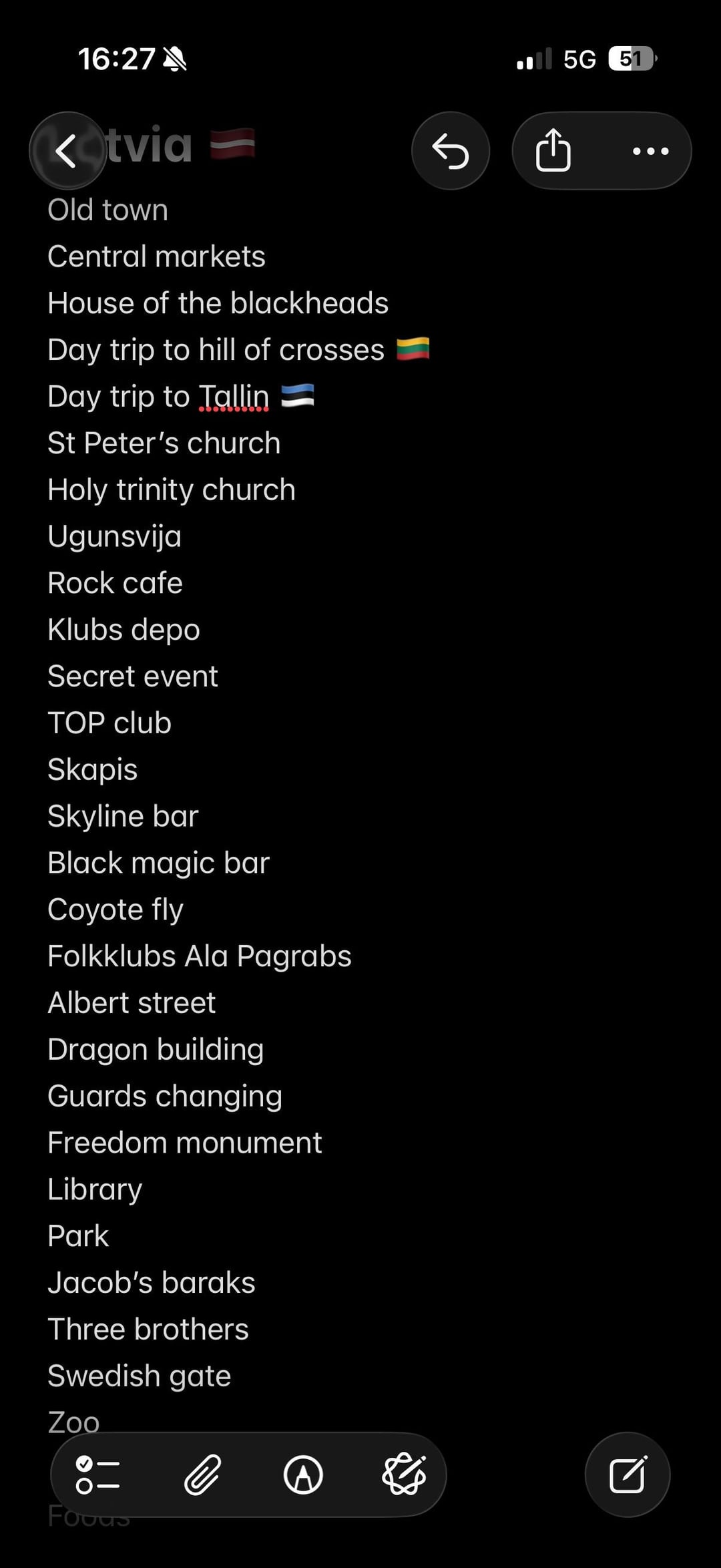This screenshot has width=721, height=1568.
Task: Open the writing tools icon
Action: [x=404, y=1475]
